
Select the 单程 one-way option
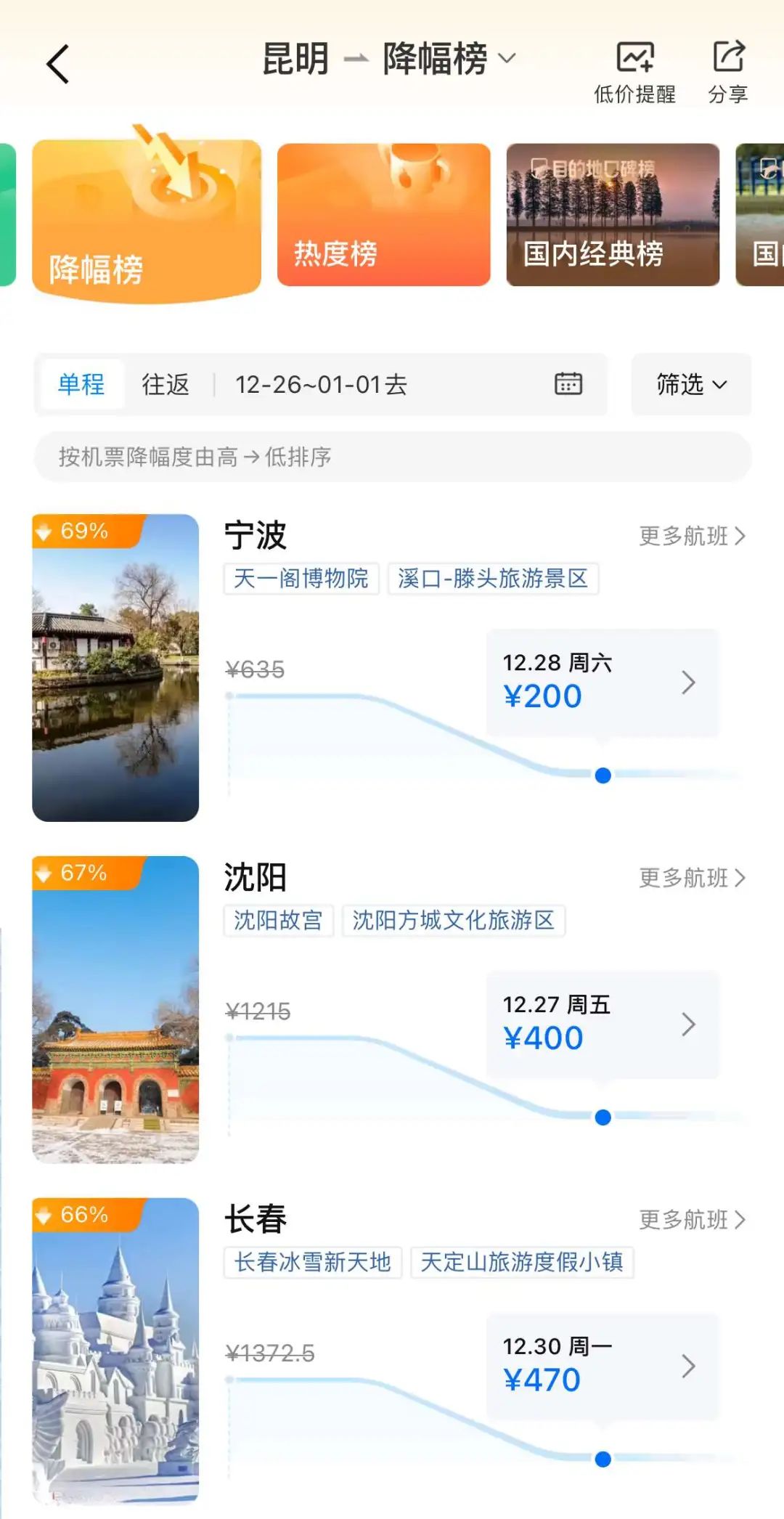pos(82,385)
